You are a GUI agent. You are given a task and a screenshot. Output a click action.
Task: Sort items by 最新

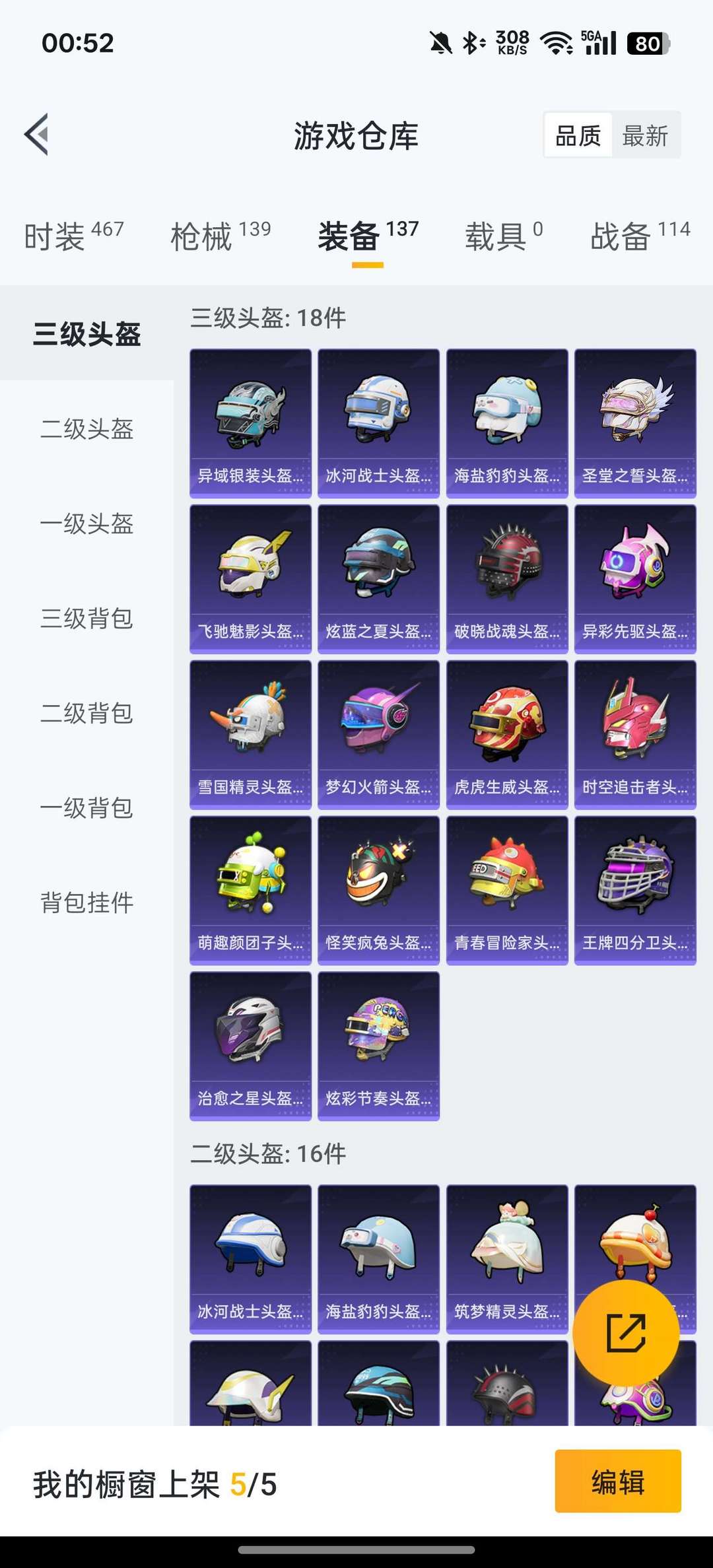pos(645,136)
